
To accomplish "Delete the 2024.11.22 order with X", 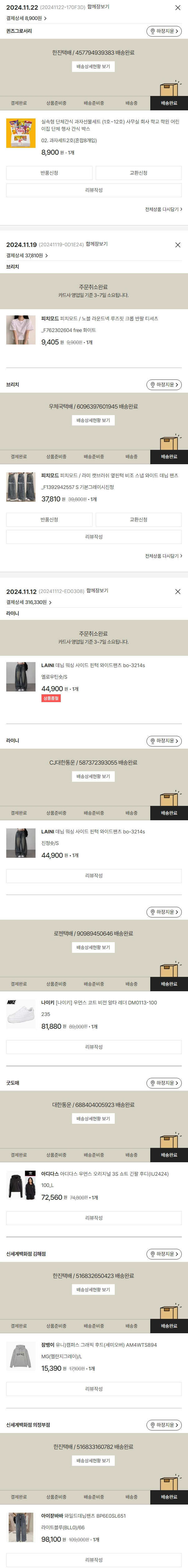I will click(x=178, y=8).
